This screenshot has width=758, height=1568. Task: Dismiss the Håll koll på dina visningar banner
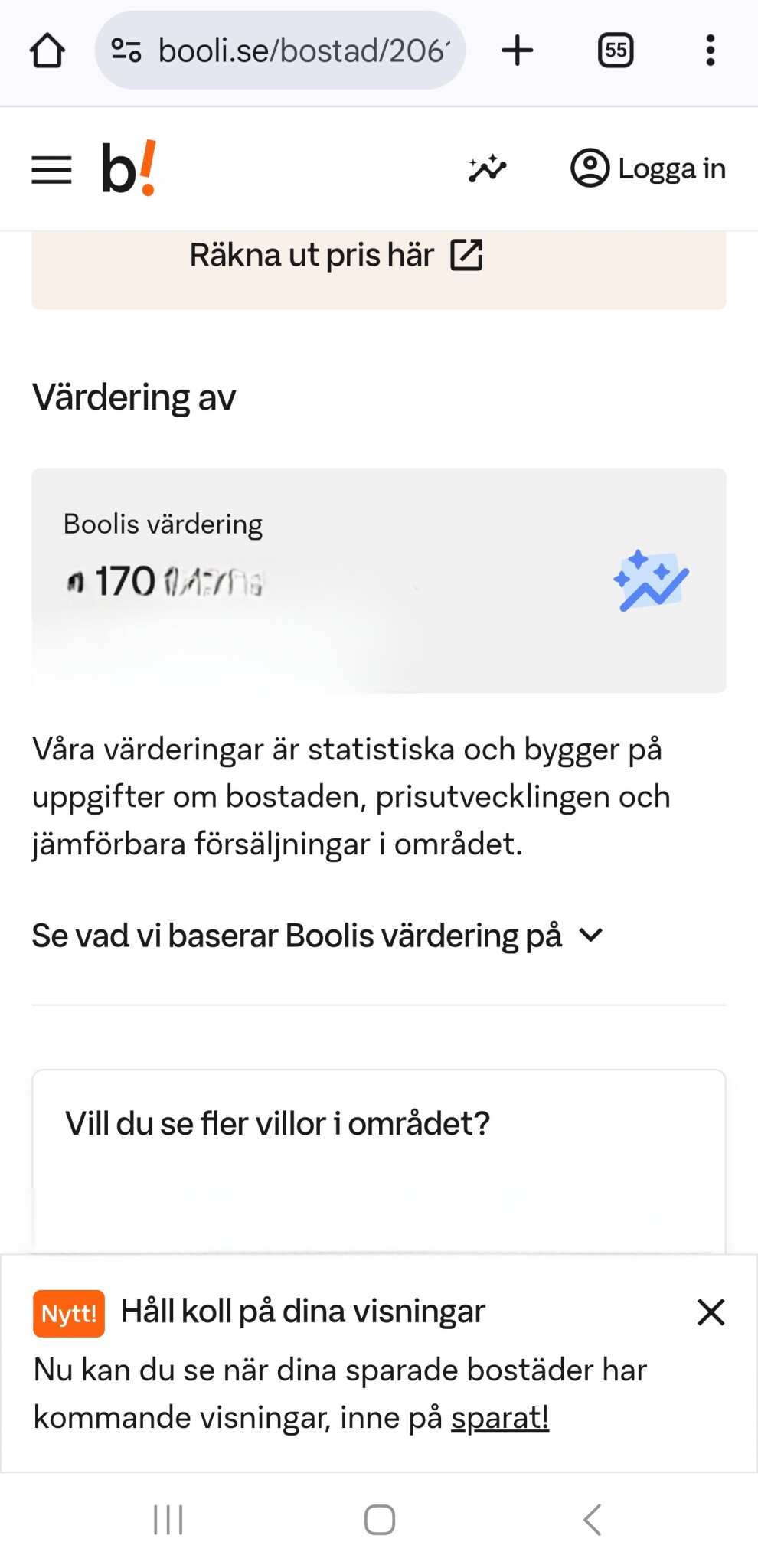tap(711, 1312)
